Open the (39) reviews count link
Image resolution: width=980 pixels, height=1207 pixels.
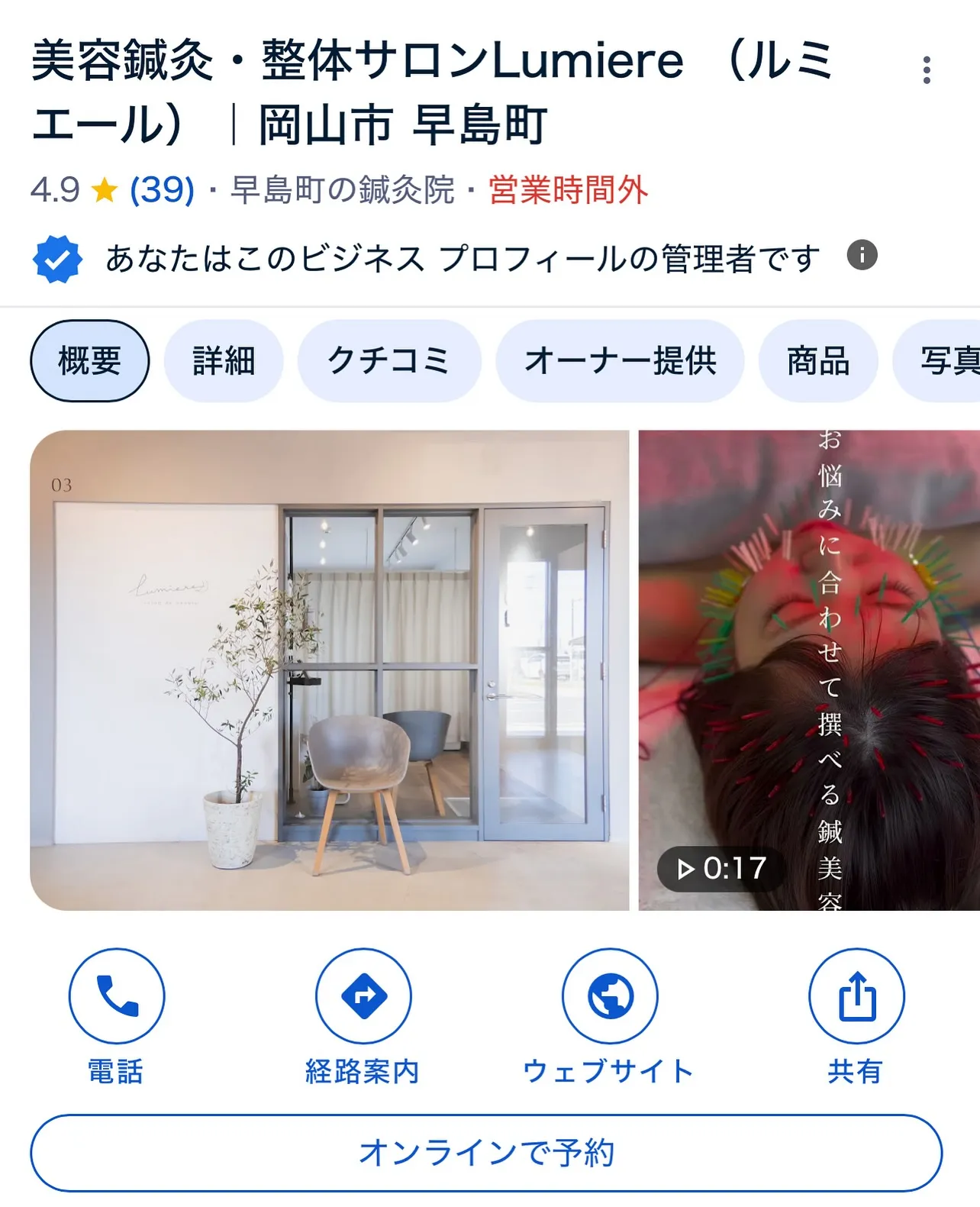[162, 189]
